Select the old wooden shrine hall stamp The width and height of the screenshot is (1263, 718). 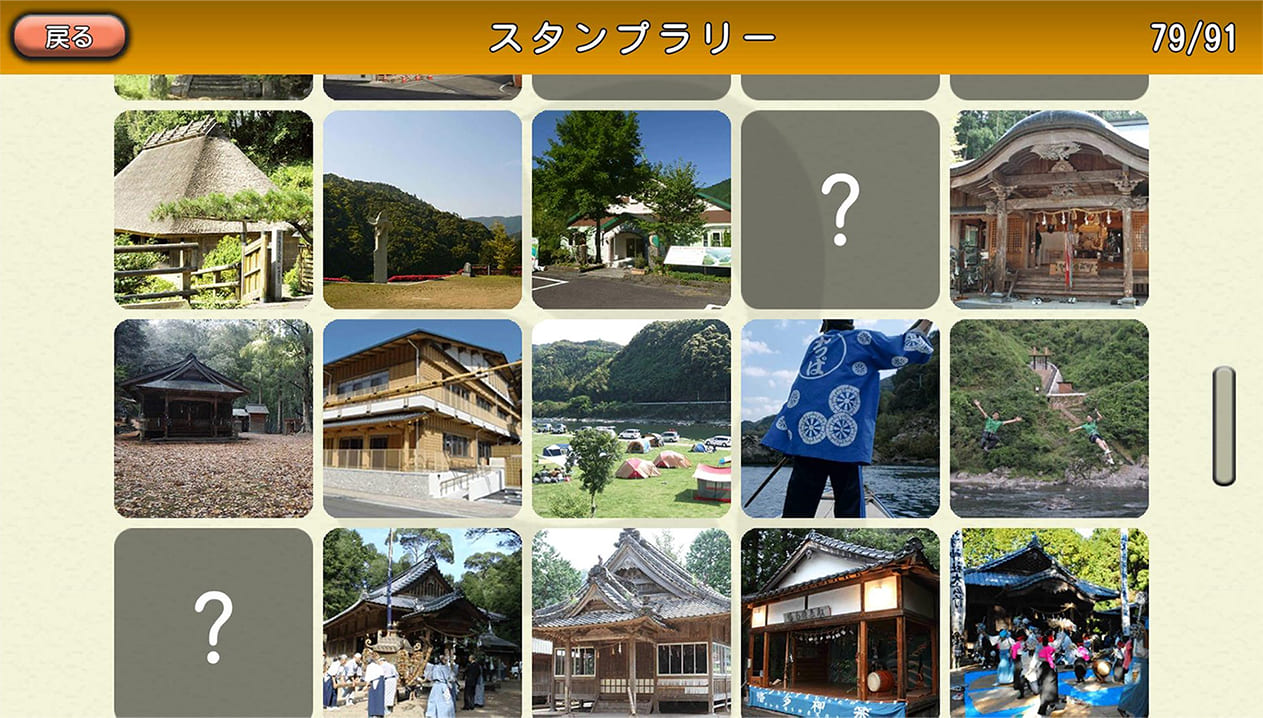pyautogui.click(x=631, y=622)
